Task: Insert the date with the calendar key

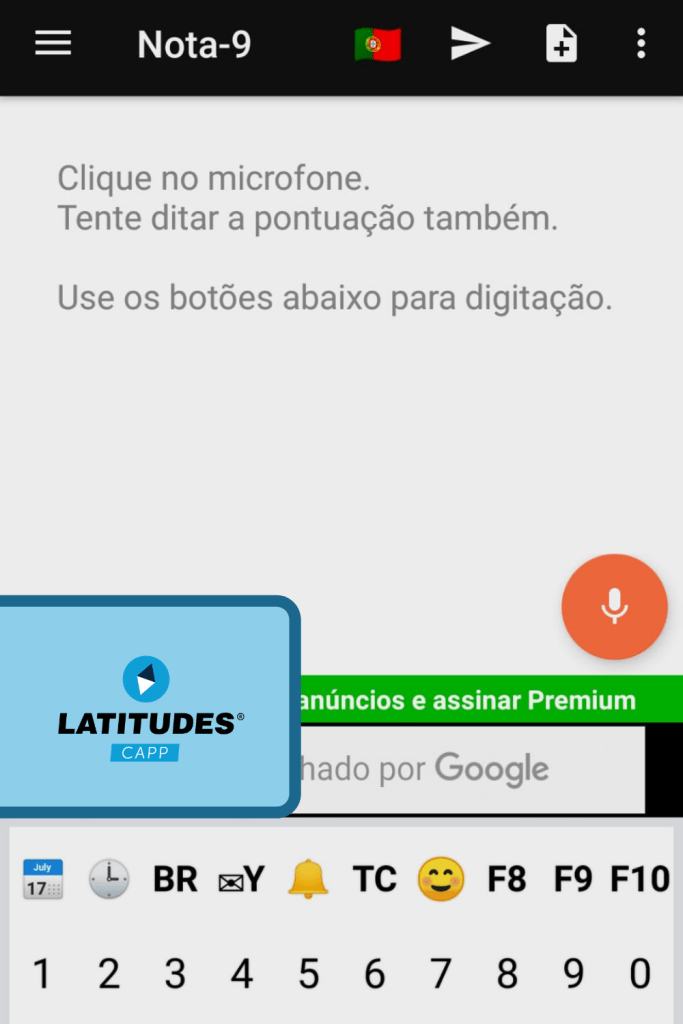Action: (x=42, y=879)
